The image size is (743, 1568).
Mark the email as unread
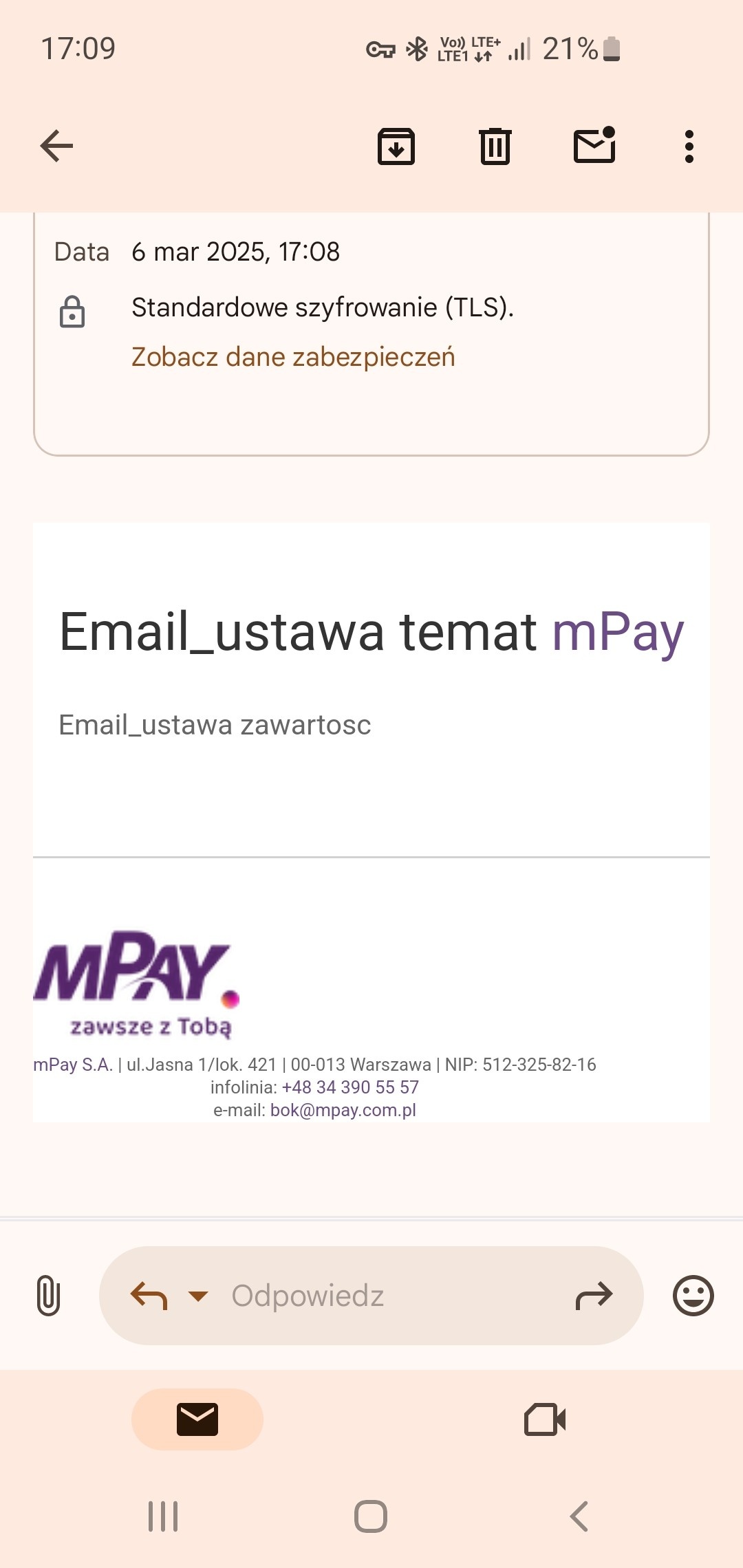pos(594,146)
